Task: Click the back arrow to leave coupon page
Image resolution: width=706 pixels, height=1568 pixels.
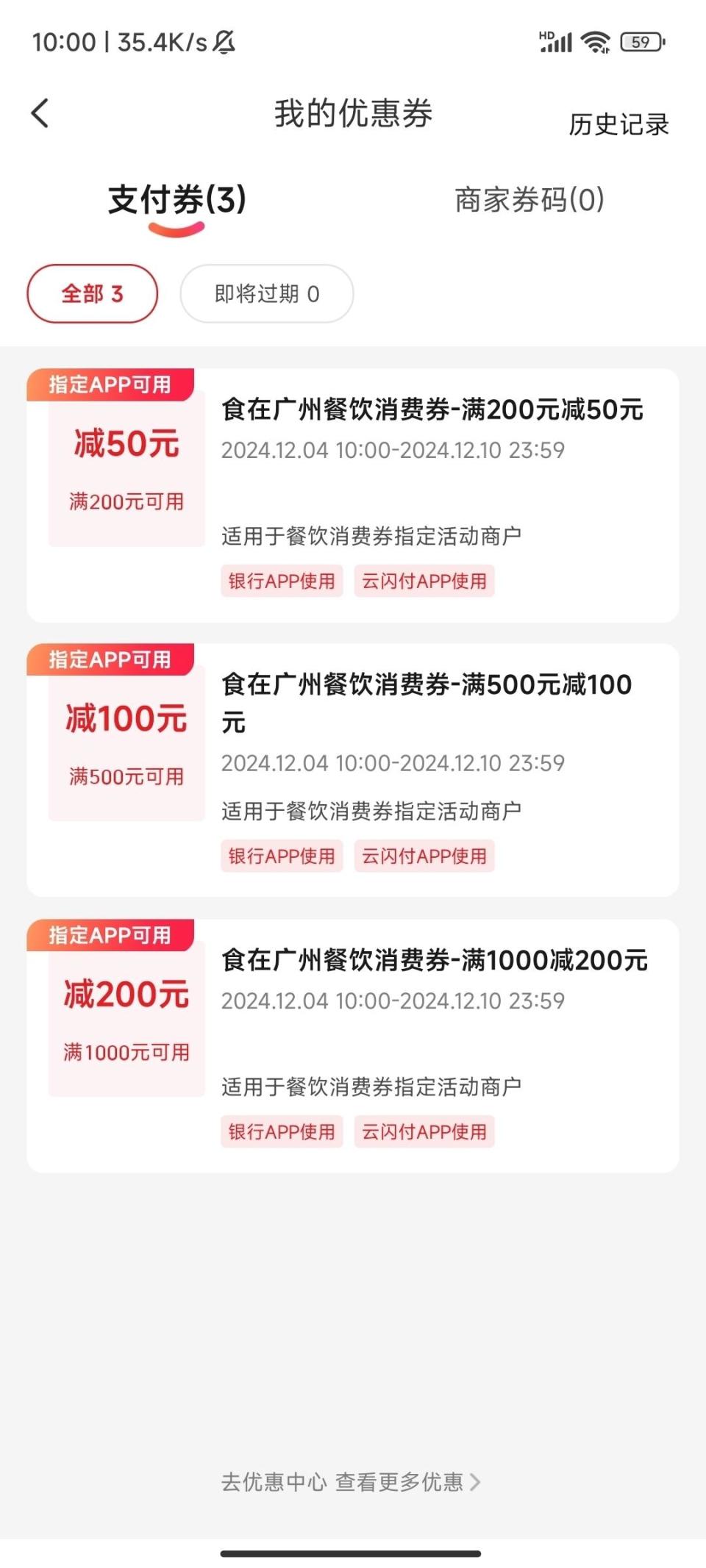Action: (x=40, y=112)
